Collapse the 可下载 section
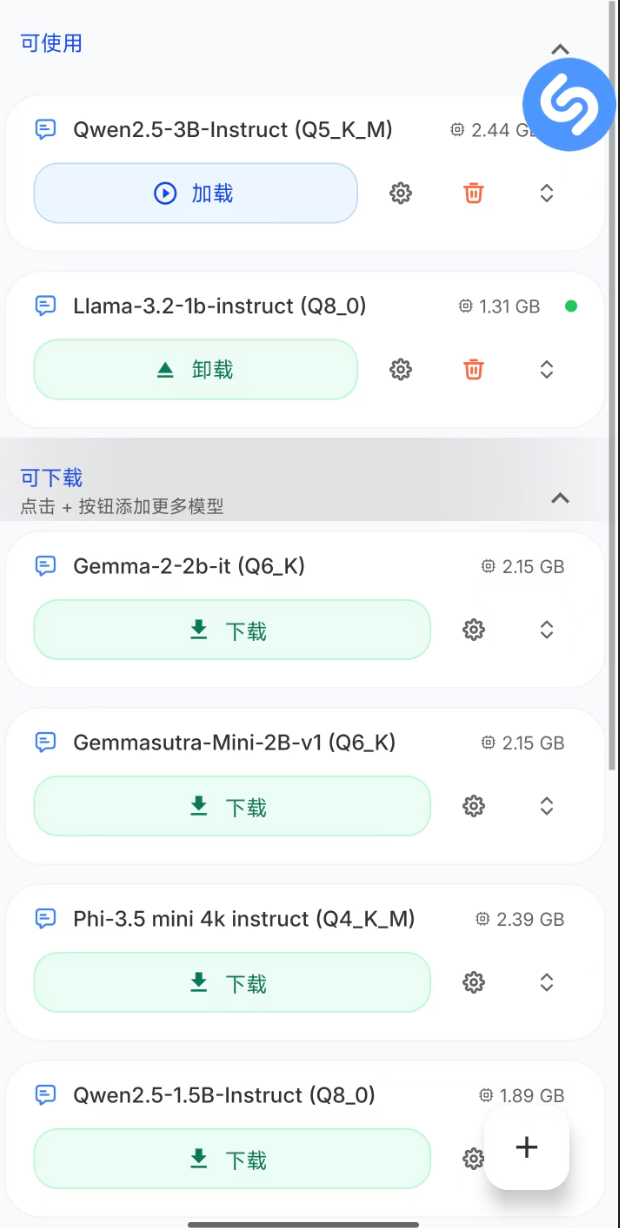The image size is (620, 1228). 561,497
